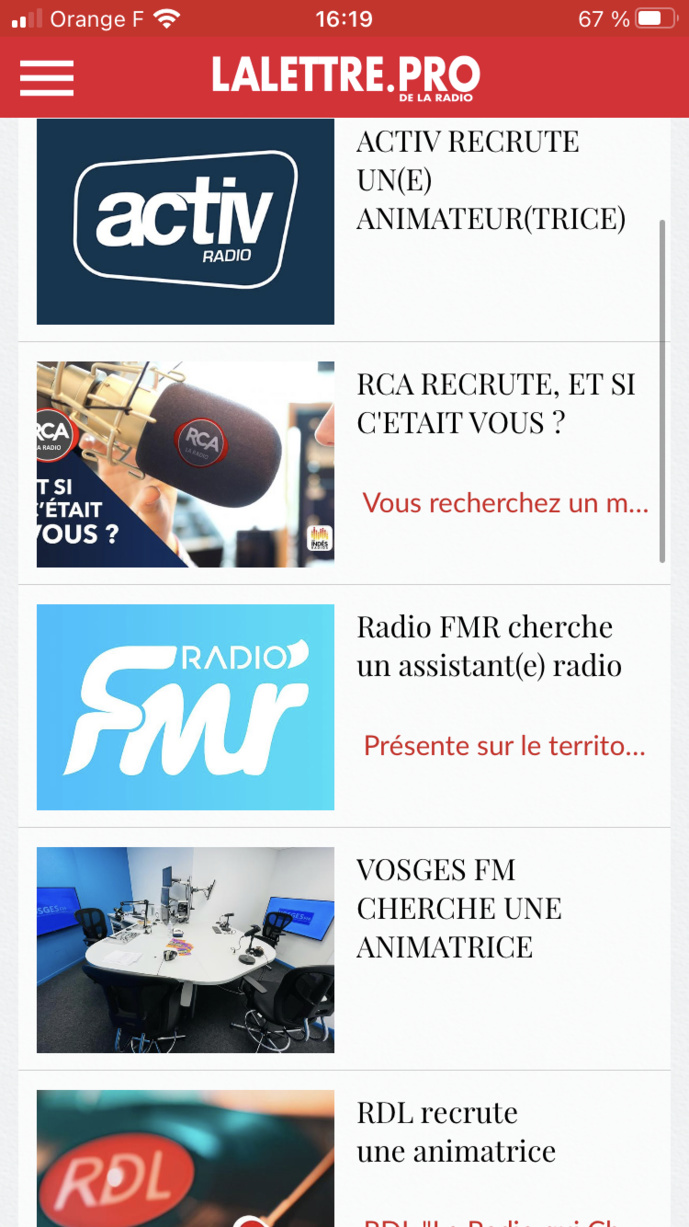Open the Activ Radio animateur job listing
The height and width of the screenshot is (1227, 689).
click(491, 180)
